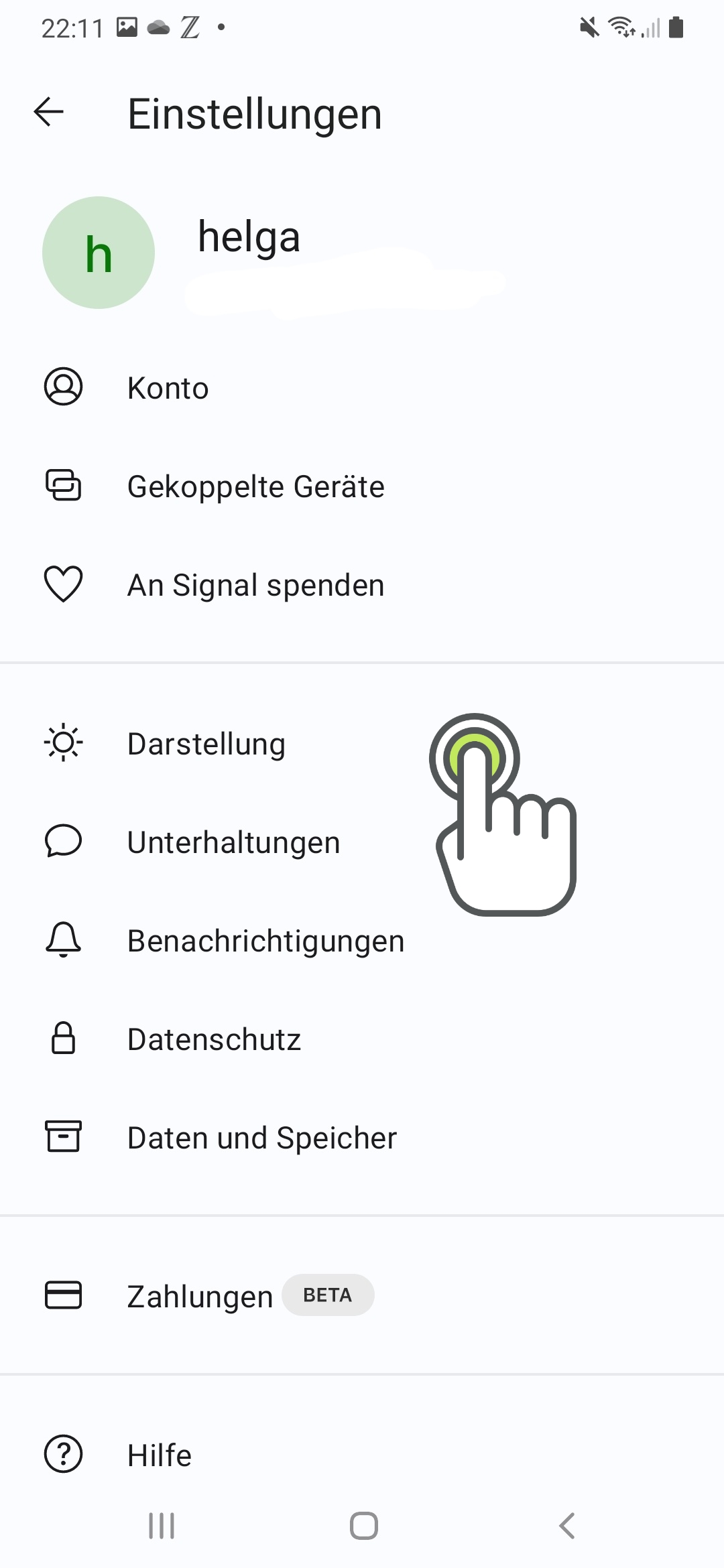Open helga's profile
This screenshot has width=724, height=1568.
[362, 253]
